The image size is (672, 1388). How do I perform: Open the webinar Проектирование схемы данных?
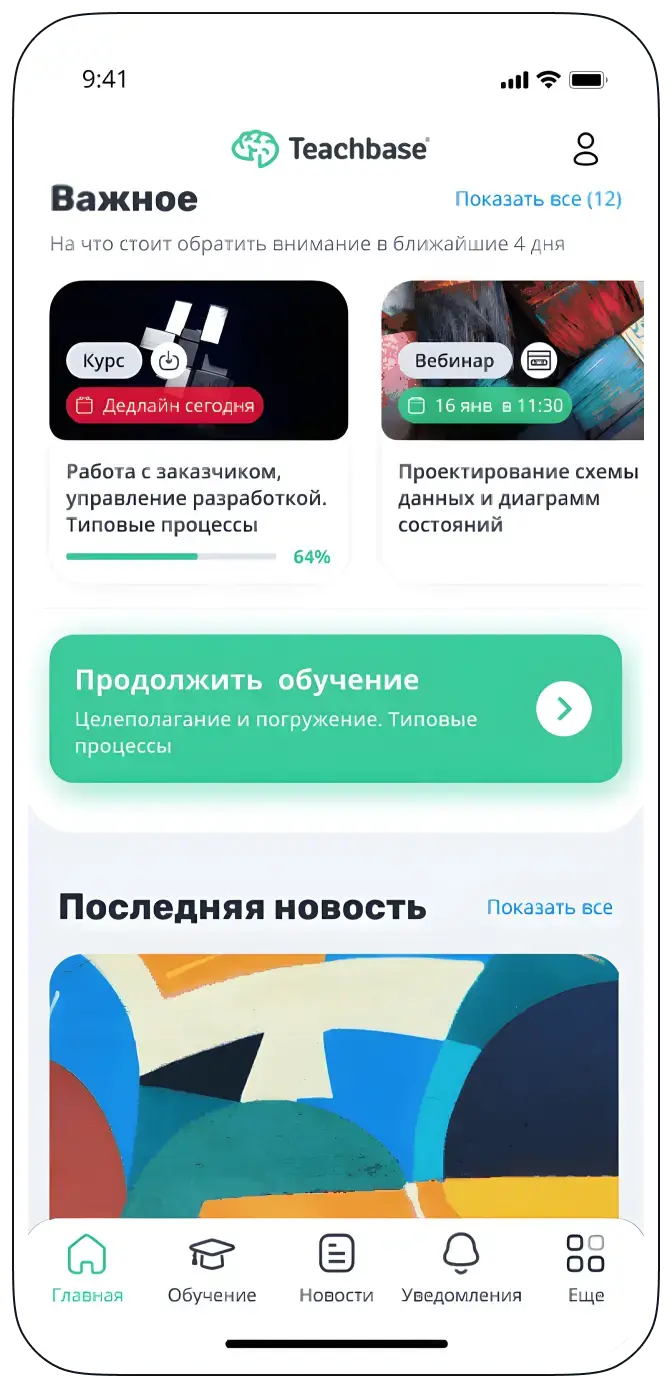coord(516,498)
